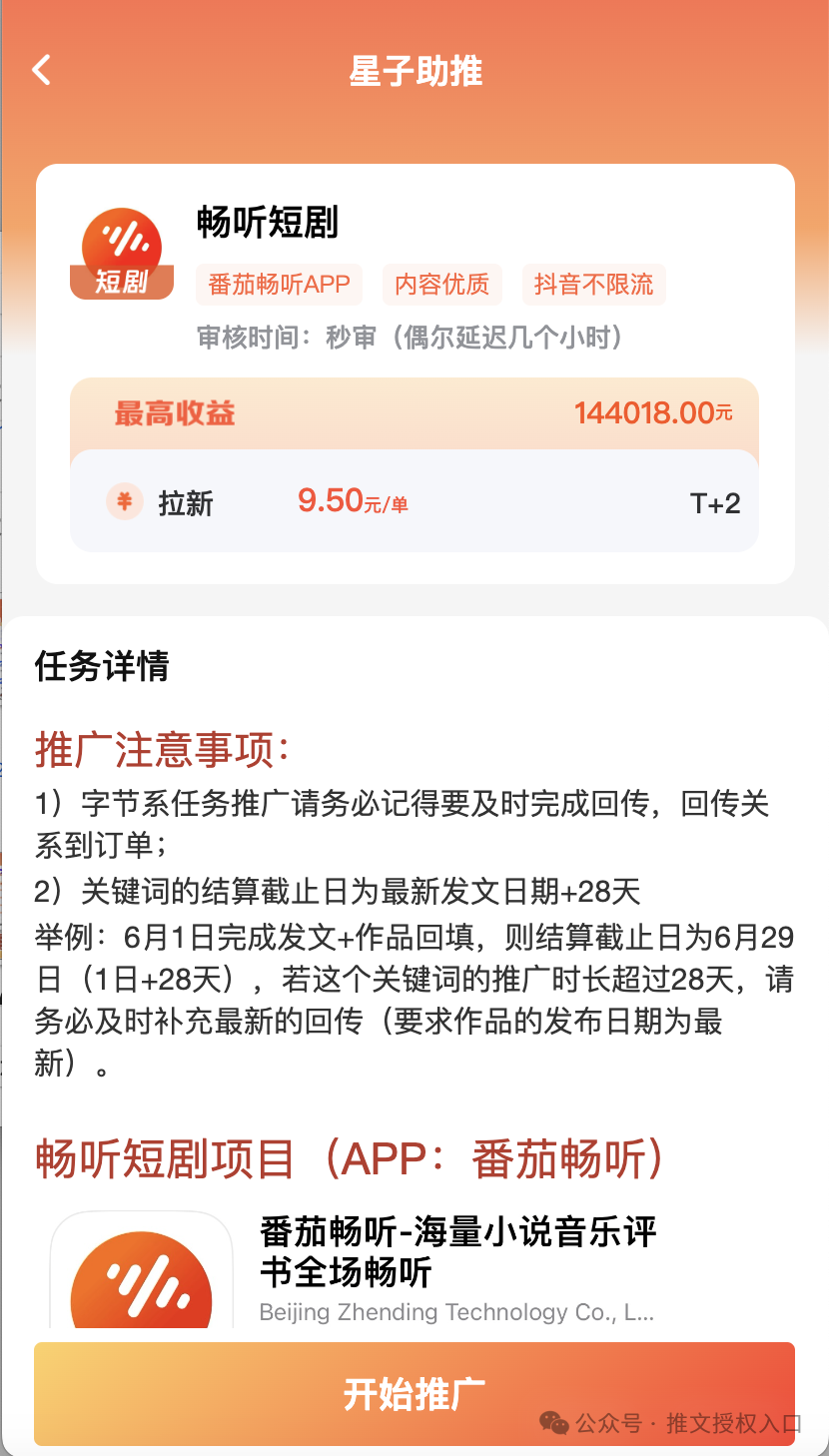Toggle the 番茄畅听APP tag
Viewport: 829px width, 1456px height.
280,285
